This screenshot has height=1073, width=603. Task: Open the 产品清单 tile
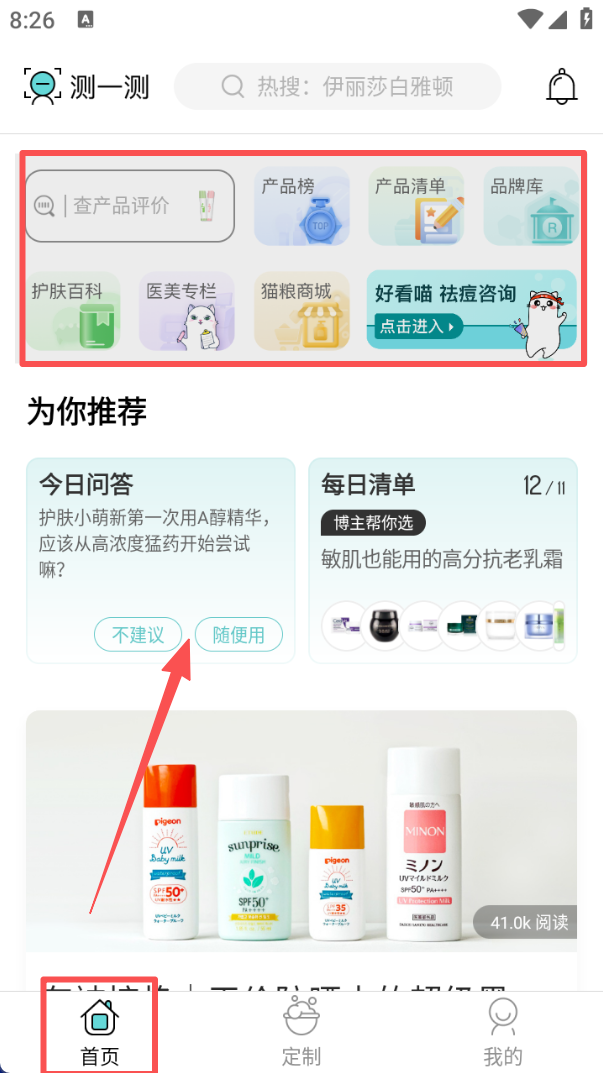[416, 206]
